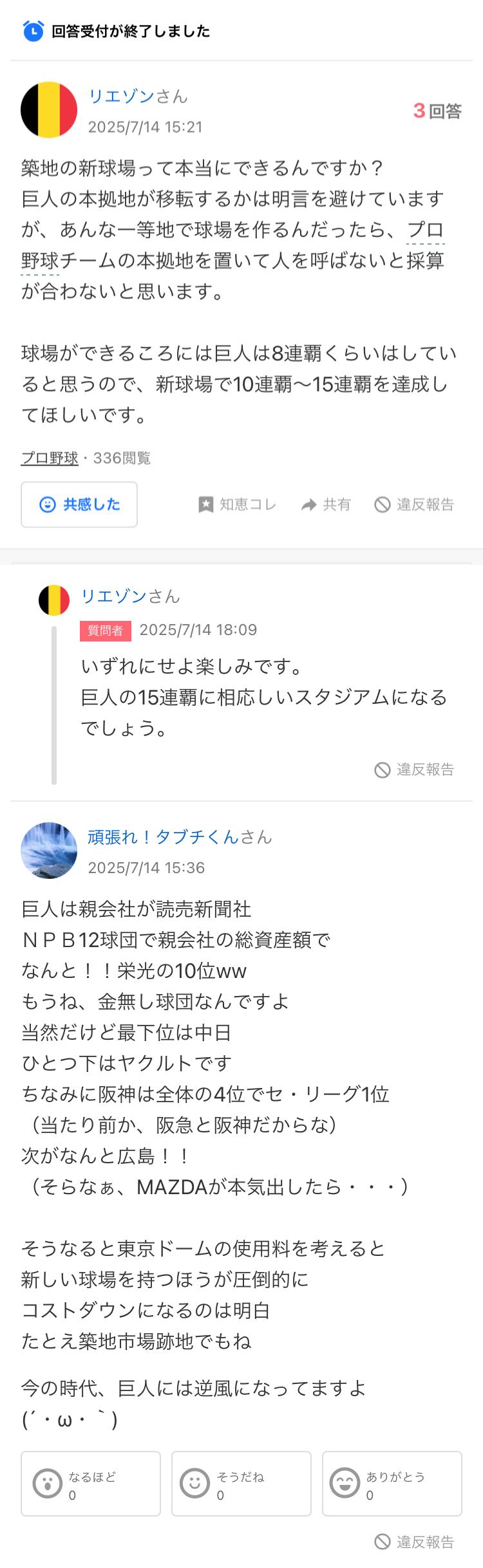Save the question to 知恵コレ
This screenshot has width=483, height=1568.
coord(237,504)
